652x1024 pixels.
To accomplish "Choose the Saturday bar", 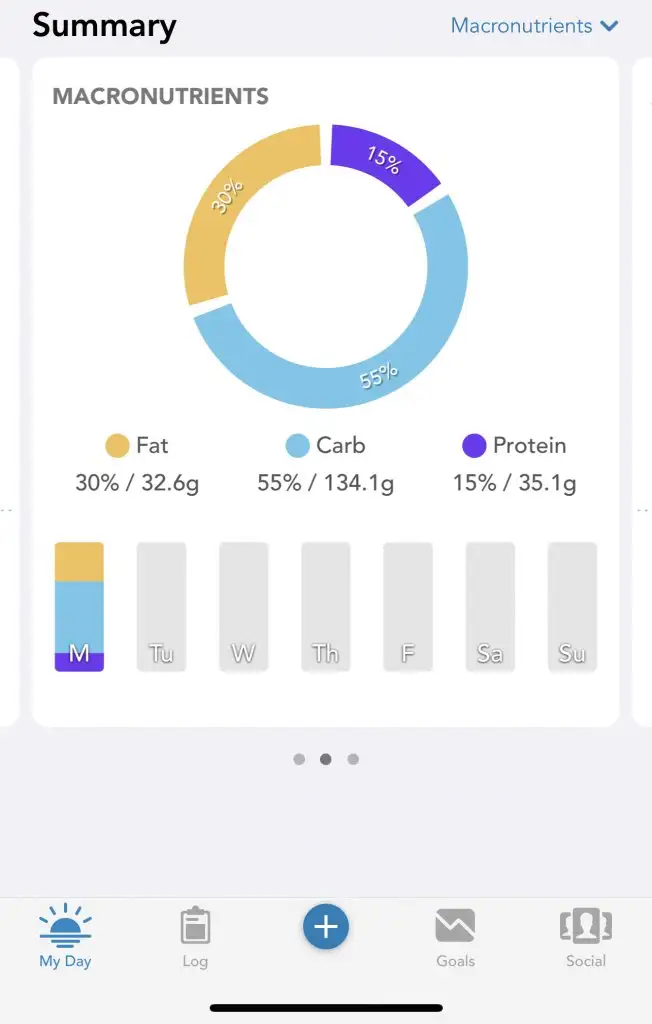I will pos(490,607).
